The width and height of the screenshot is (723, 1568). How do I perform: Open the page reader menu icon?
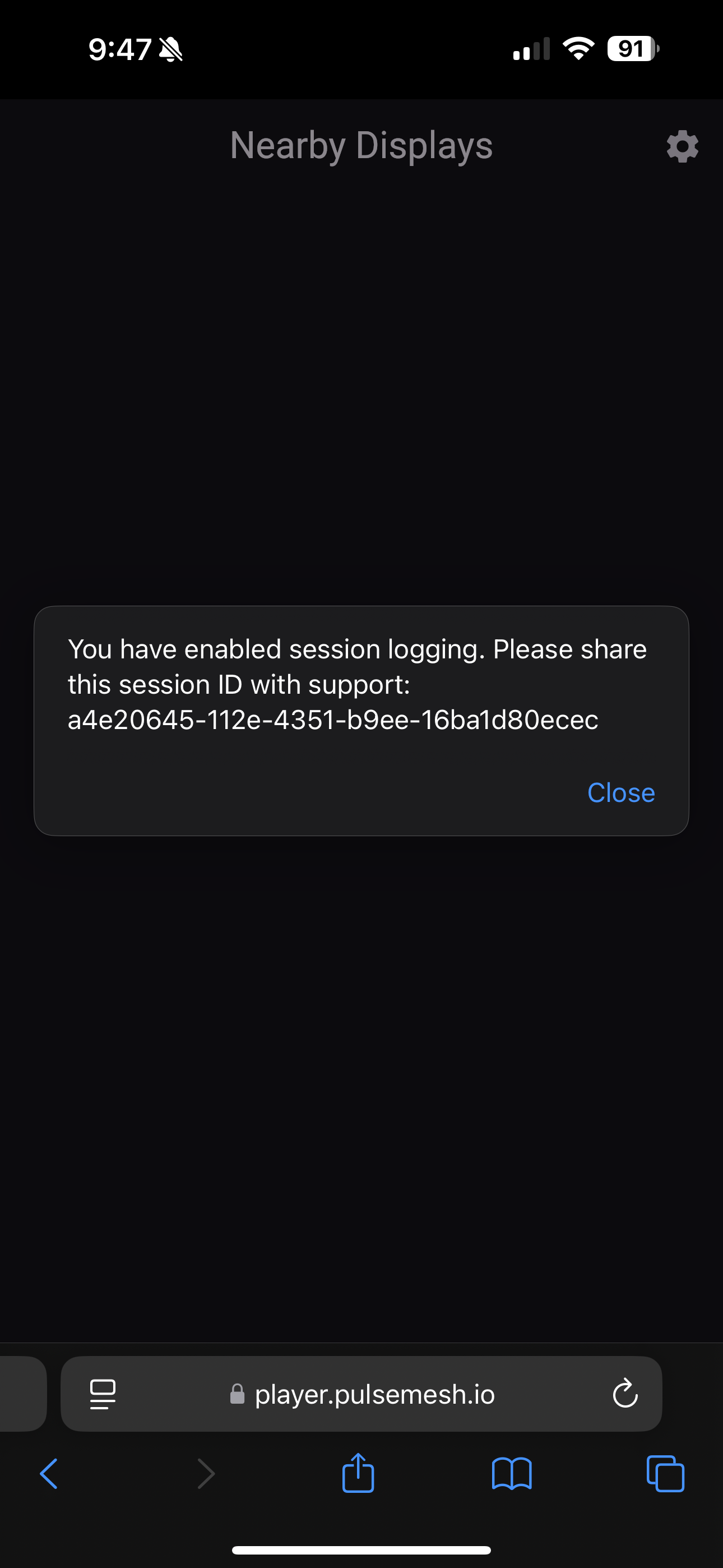[x=103, y=1394]
